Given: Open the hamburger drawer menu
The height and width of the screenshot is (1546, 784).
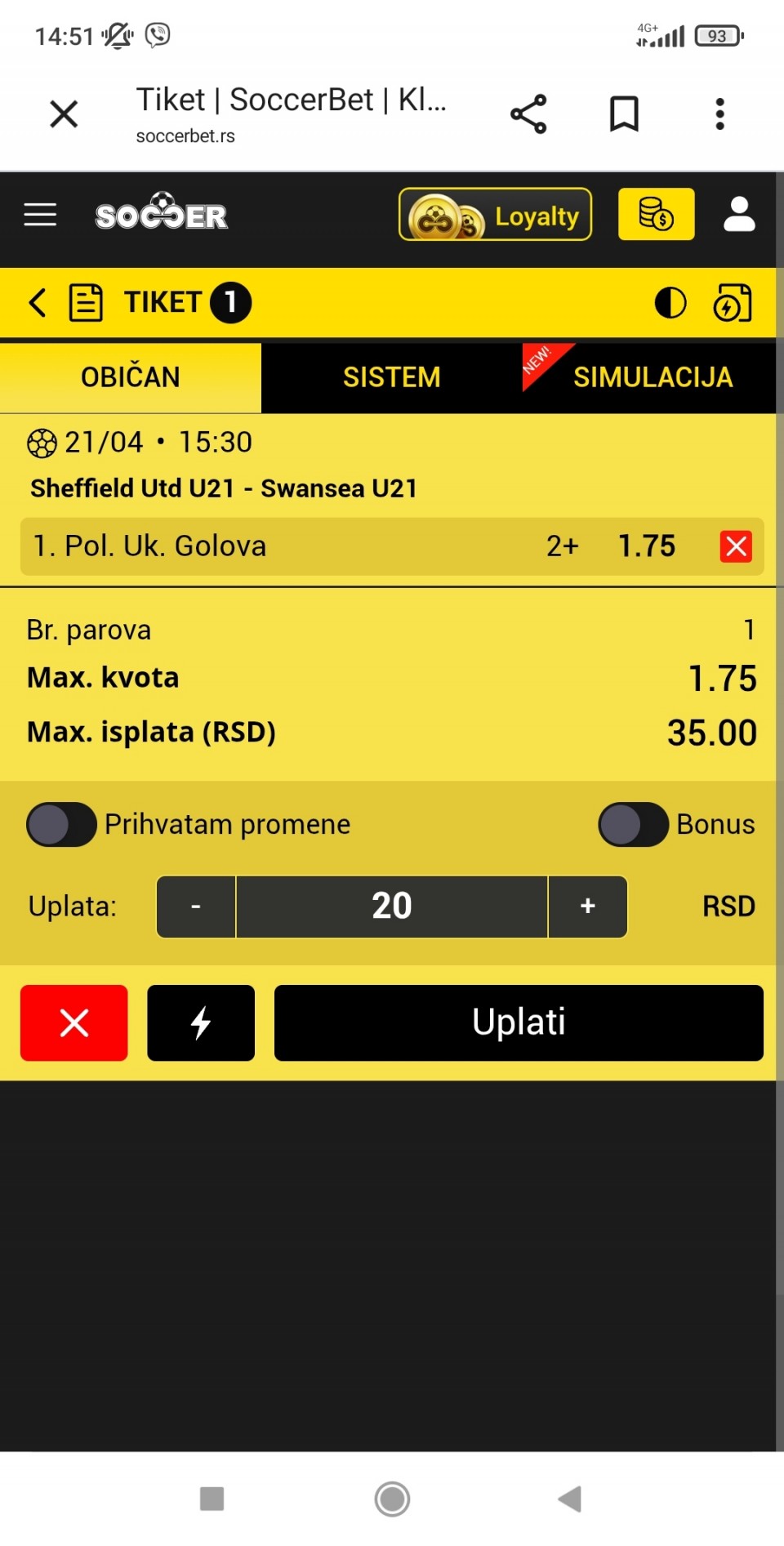Looking at the screenshot, I should tap(40, 215).
